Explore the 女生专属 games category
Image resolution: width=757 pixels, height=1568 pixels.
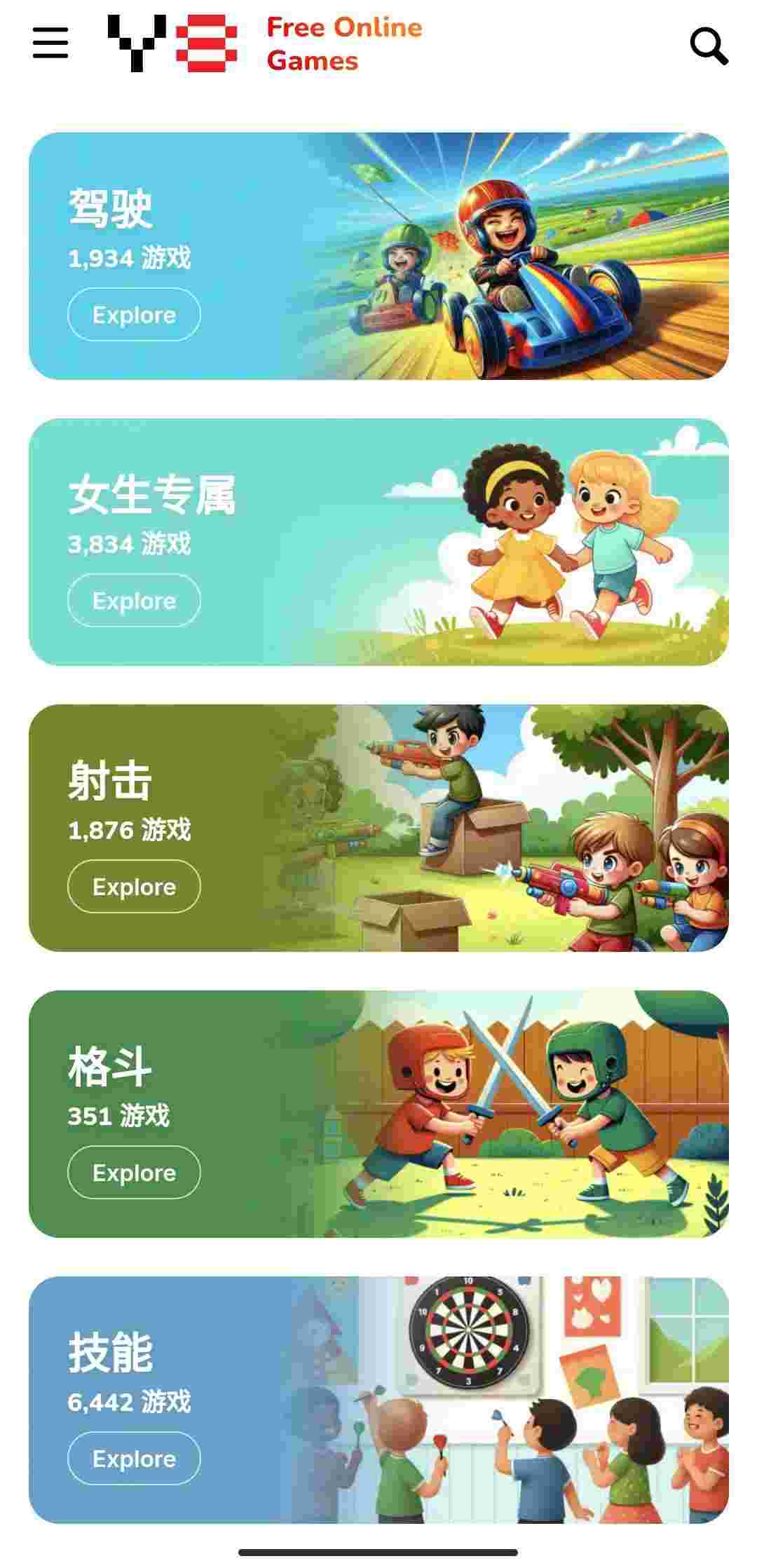(x=134, y=601)
